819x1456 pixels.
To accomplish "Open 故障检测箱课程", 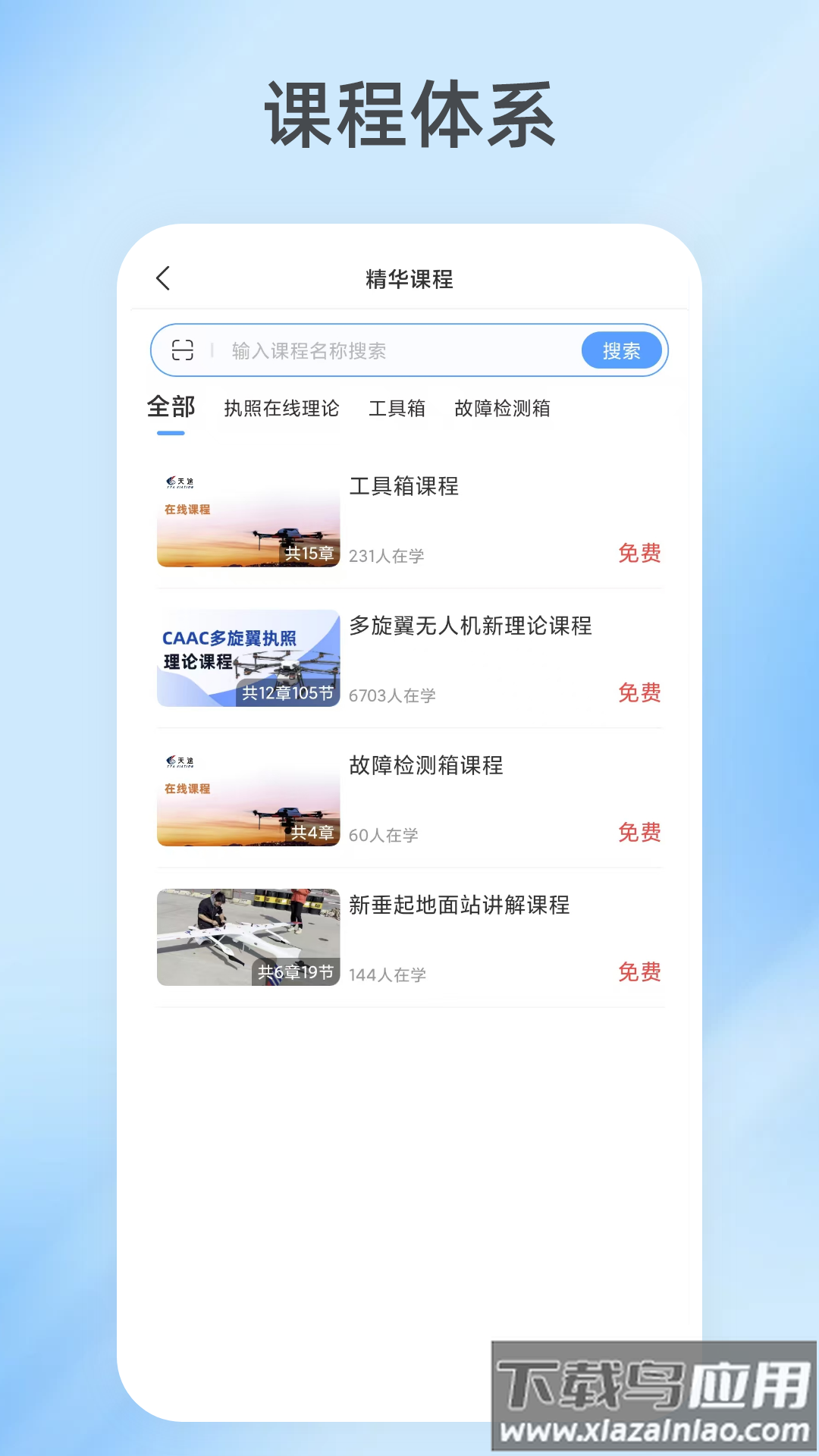I will pos(425,767).
